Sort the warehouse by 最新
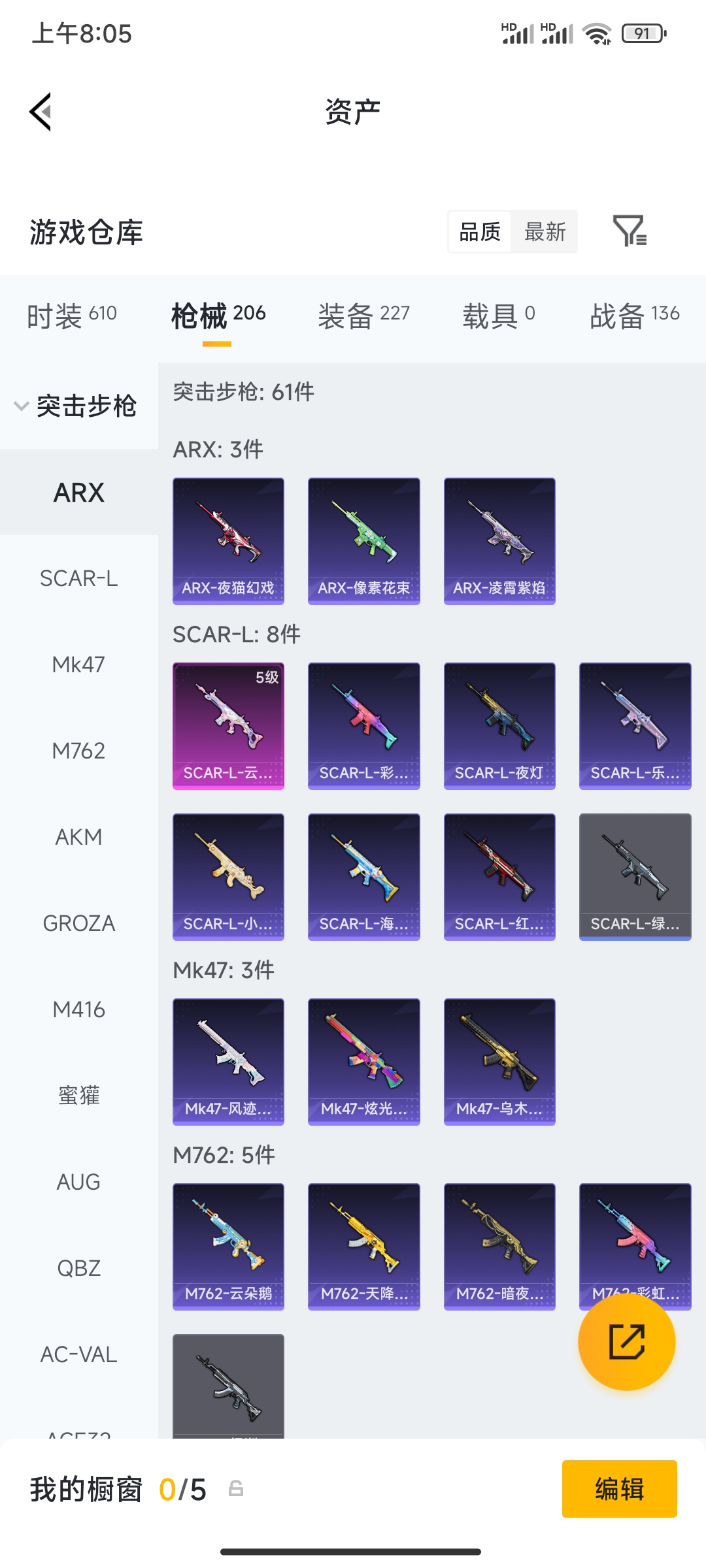706x1568 pixels. click(545, 232)
